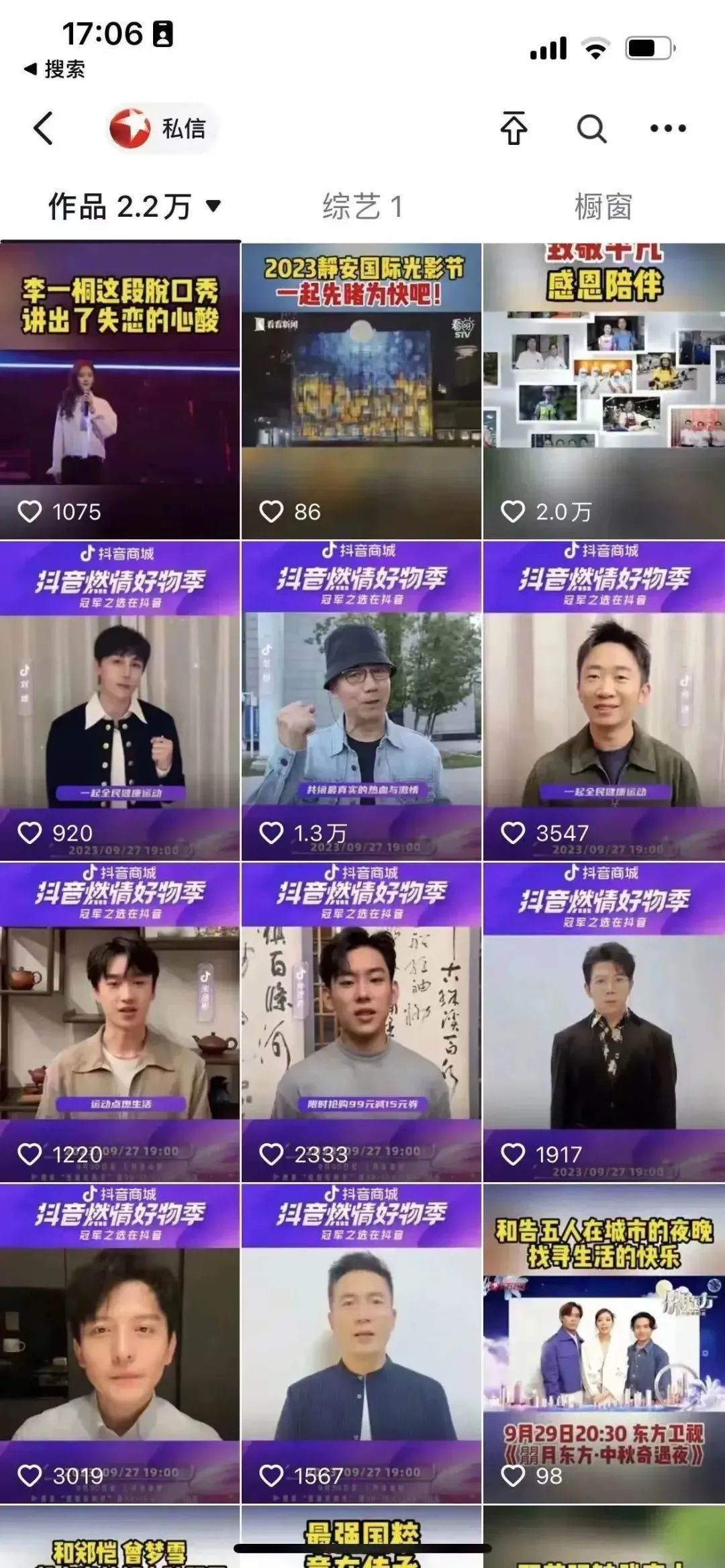Open the 抖音燃情好物季 video with 920 likes
Image resolution: width=725 pixels, height=1568 pixels.
119,701
